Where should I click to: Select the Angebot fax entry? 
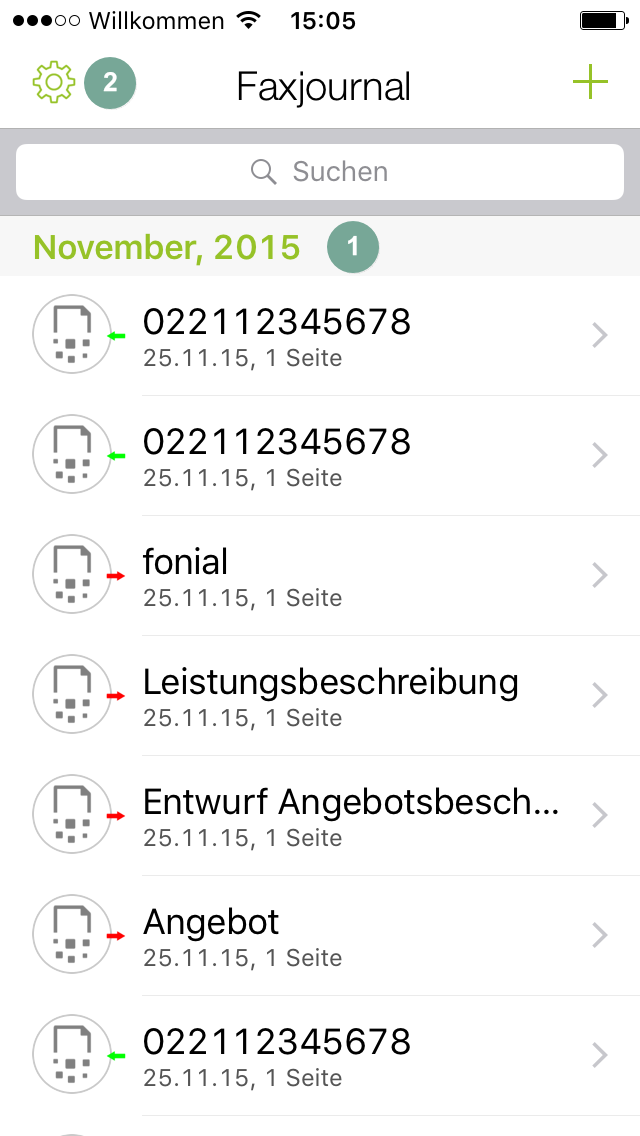pyautogui.click(x=320, y=936)
